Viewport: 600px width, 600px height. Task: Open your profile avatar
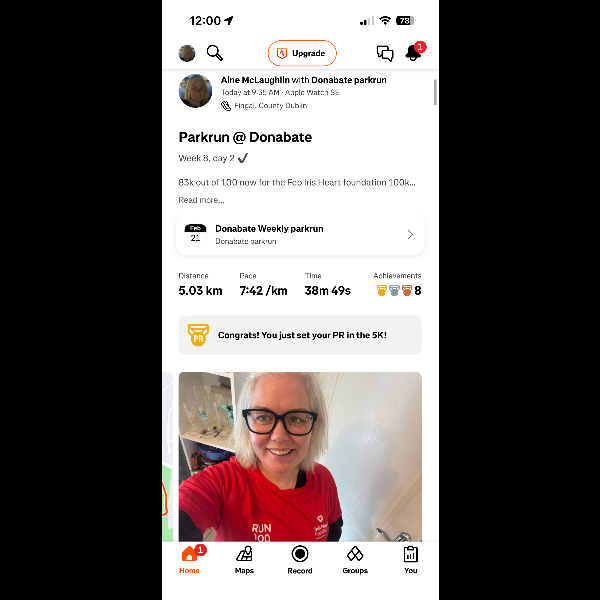point(187,53)
